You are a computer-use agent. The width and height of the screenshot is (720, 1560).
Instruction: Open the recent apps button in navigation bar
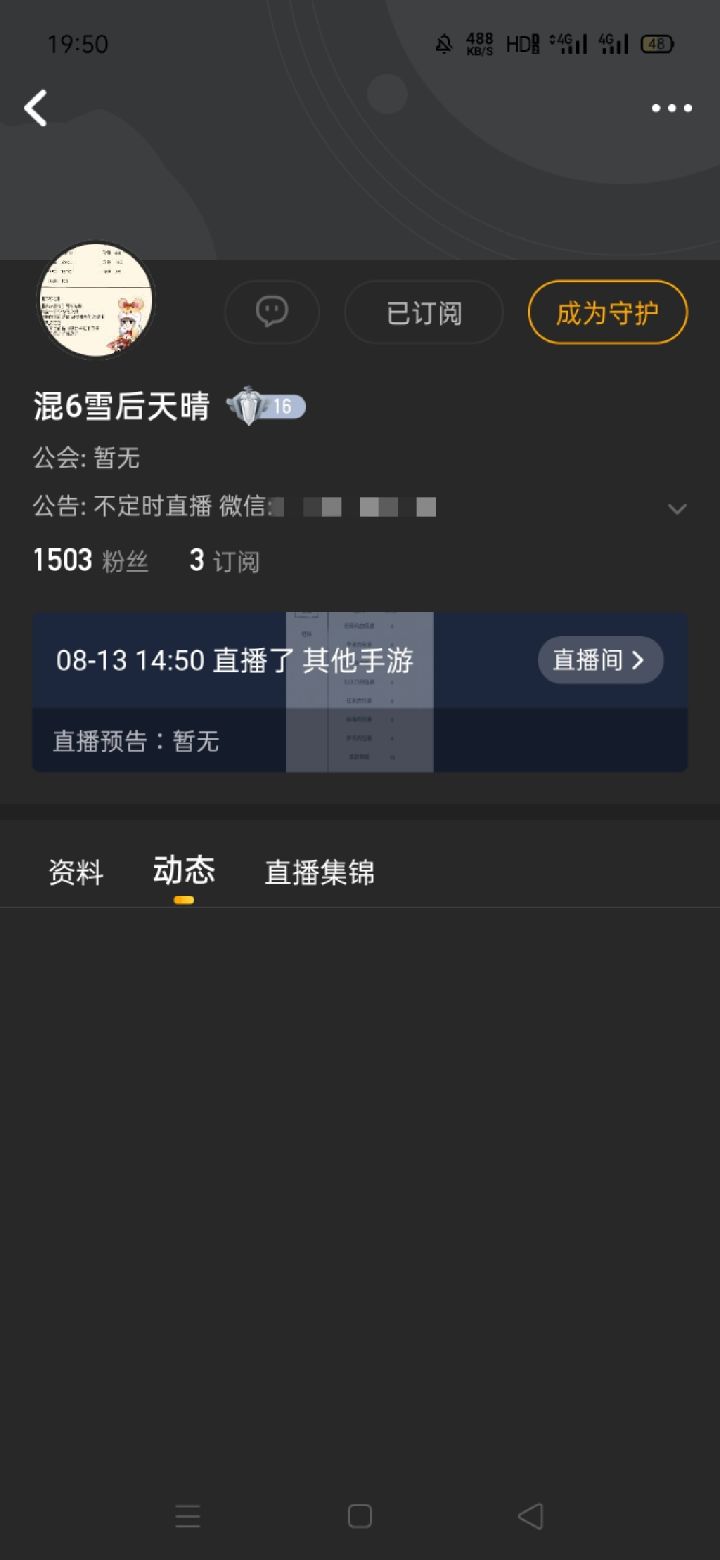tap(188, 1516)
